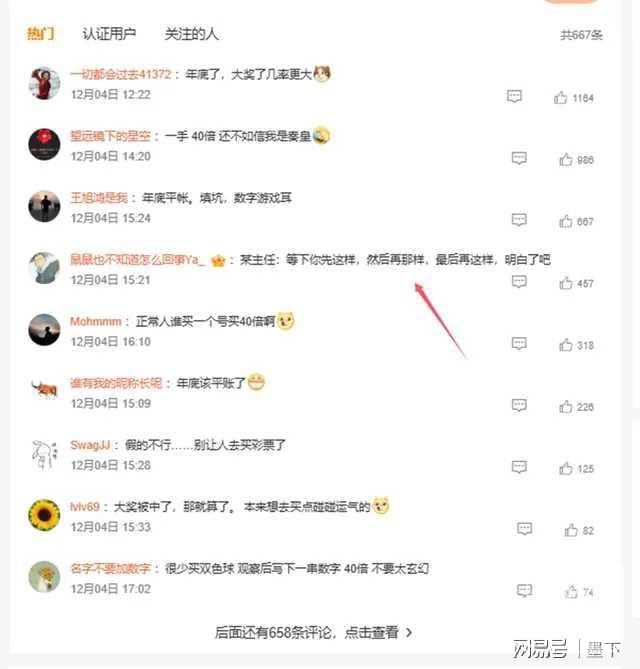
Task: Open the reply icon on 王旭鸿是我's comment
Action: [519, 220]
